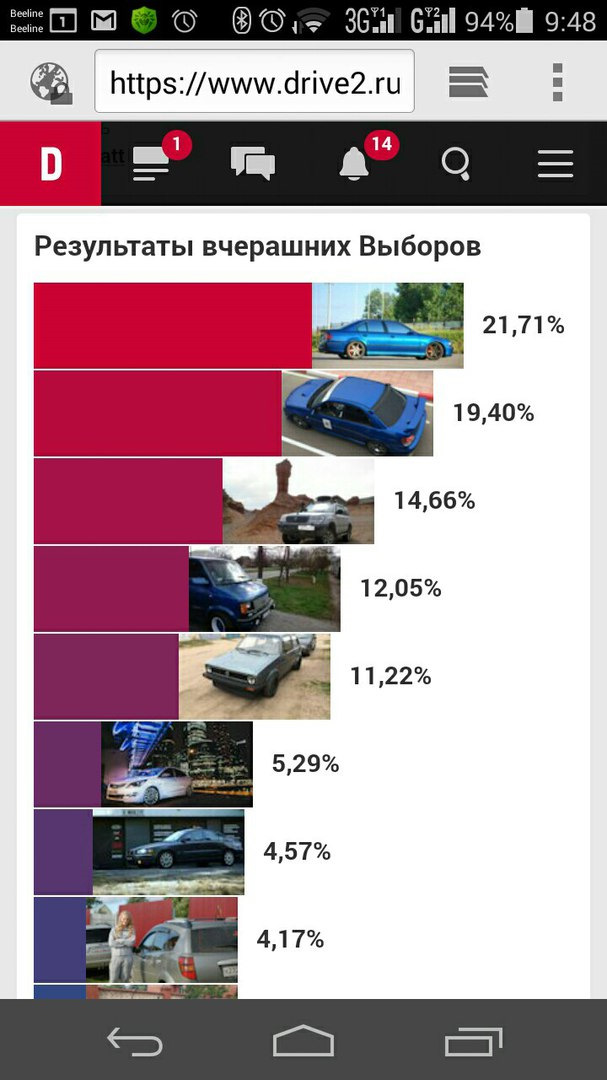Open the car with 21,71% of votes
The image size is (607, 1080).
pos(388,325)
